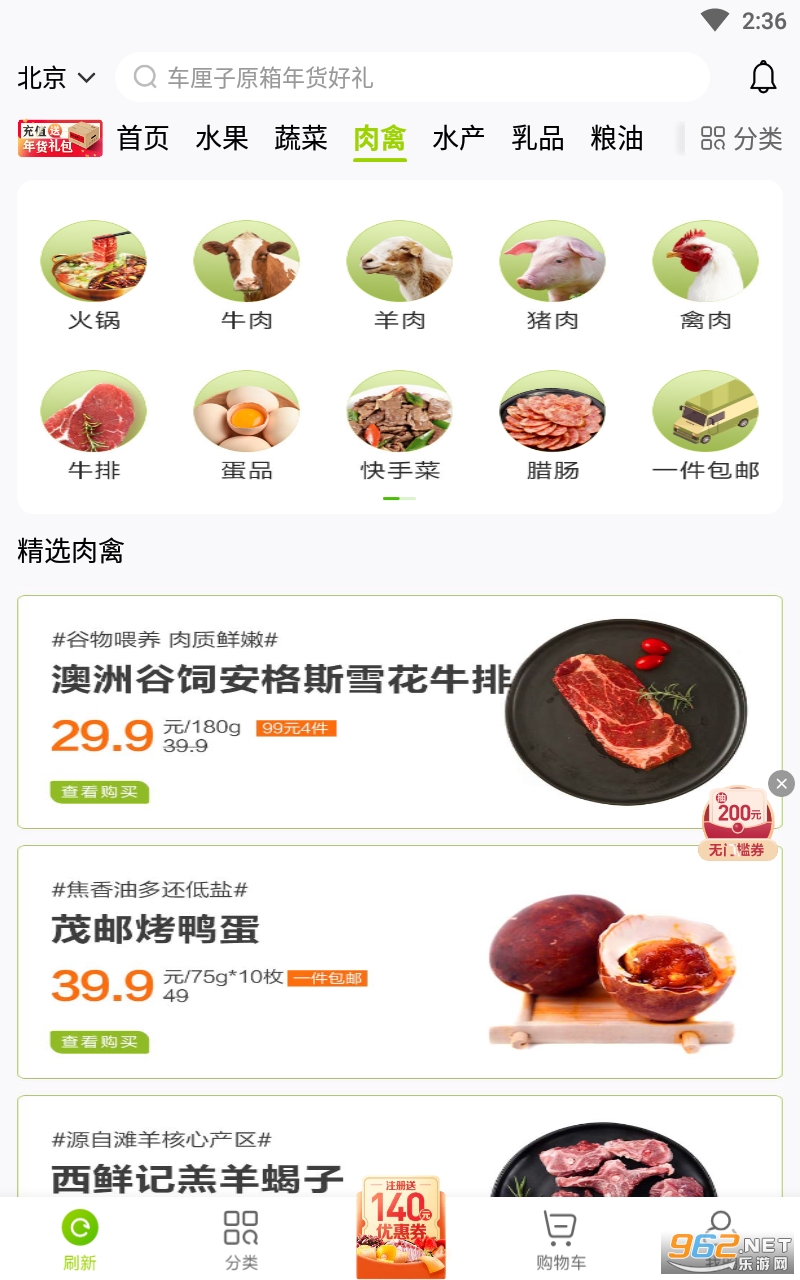Select the 蔬菜 top tab
This screenshot has height=1280, width=800.
click(301, 138)
